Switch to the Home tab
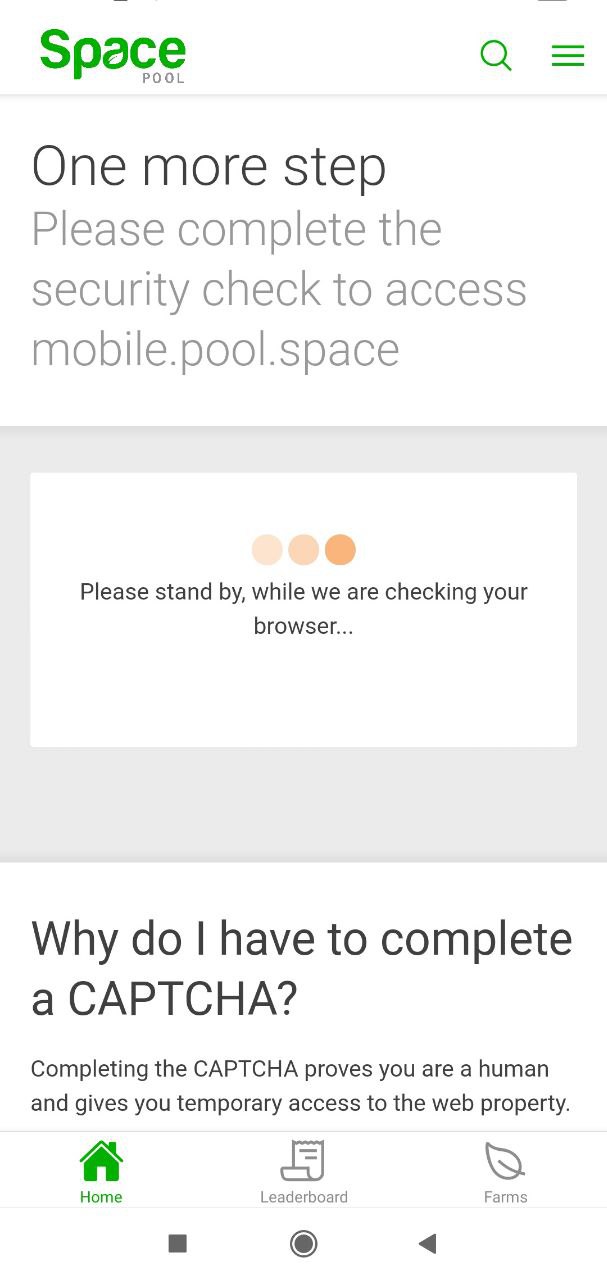The width and height of the screenshot is (607, 1280). point(101,1172)
